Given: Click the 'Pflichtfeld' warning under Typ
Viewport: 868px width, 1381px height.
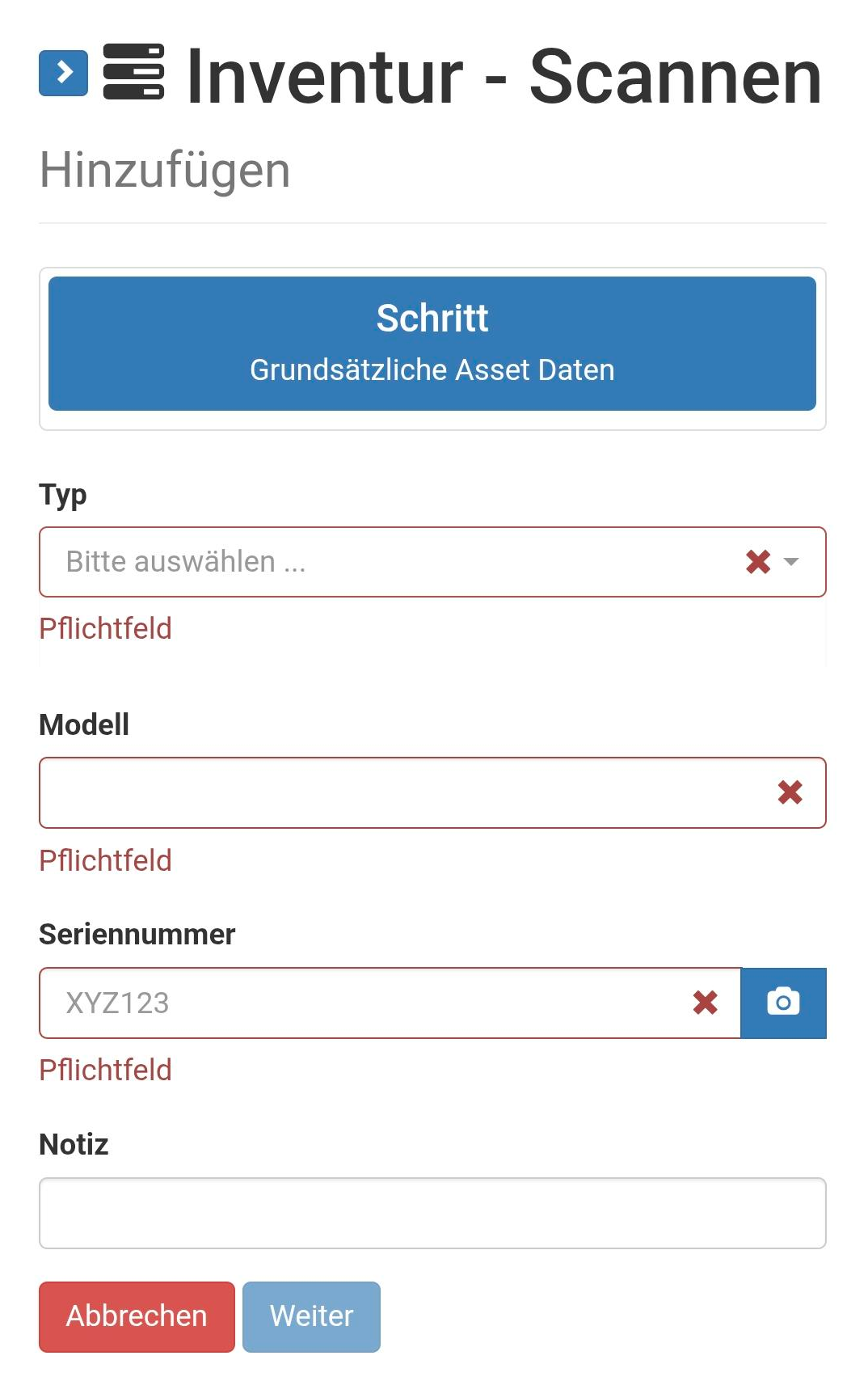Looking at the screenshot, I should [x=105, y=628].
